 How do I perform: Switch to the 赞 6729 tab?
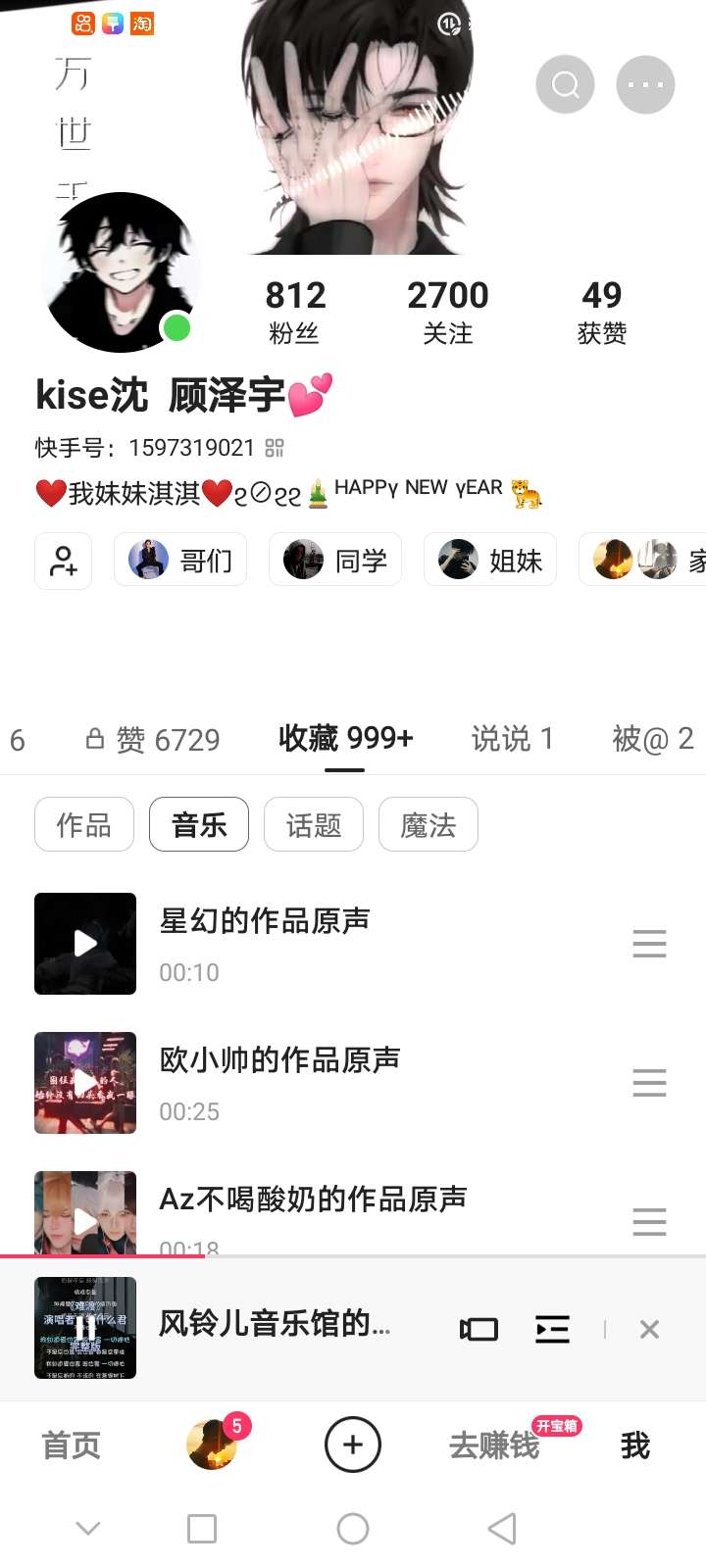click(154, 739)
